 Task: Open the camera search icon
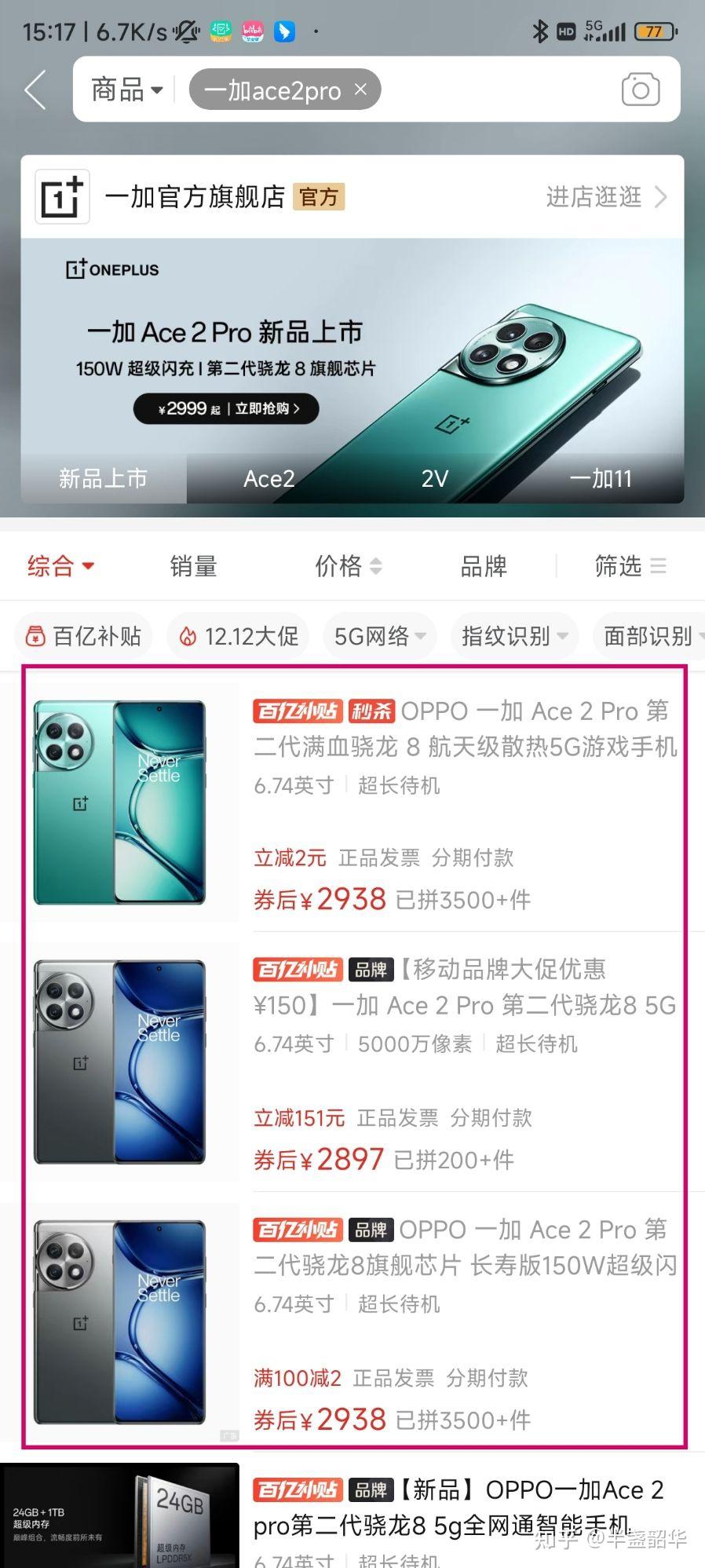[640, 89]
